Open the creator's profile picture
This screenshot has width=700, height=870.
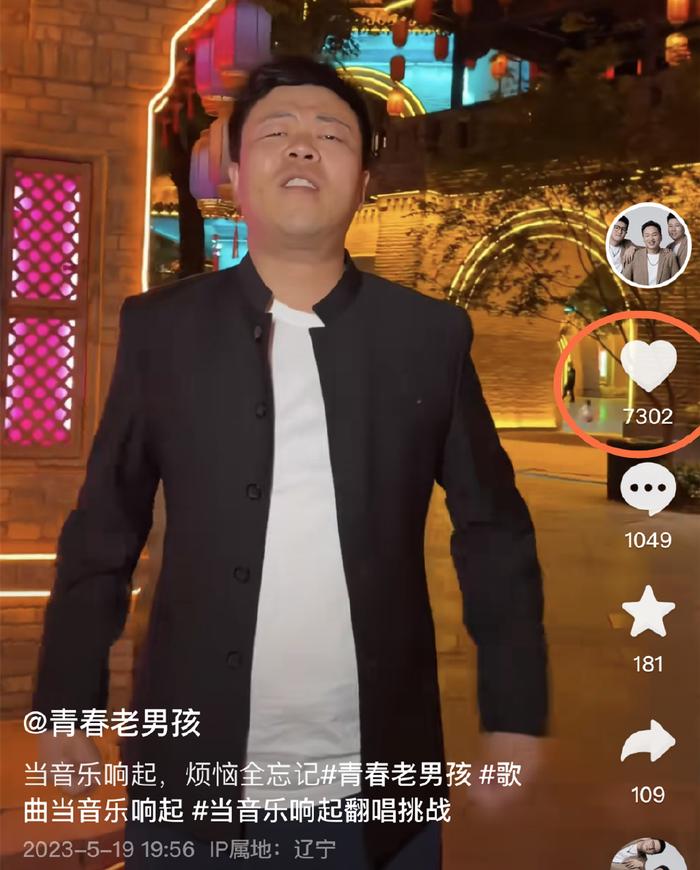(648, 246)
